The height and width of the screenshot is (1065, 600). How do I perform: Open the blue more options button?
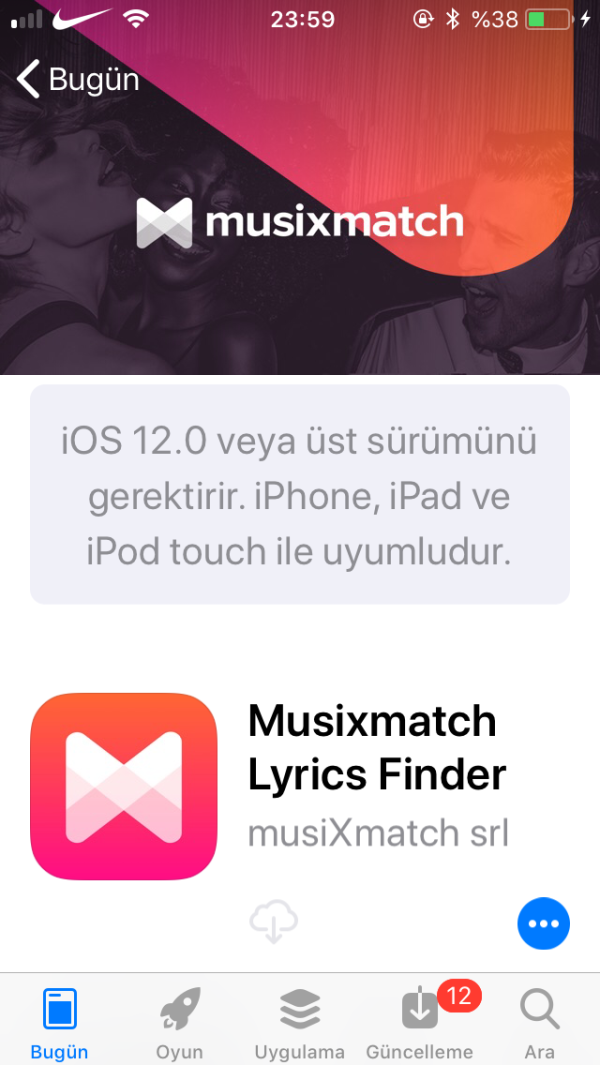click(x=543, y=923)
